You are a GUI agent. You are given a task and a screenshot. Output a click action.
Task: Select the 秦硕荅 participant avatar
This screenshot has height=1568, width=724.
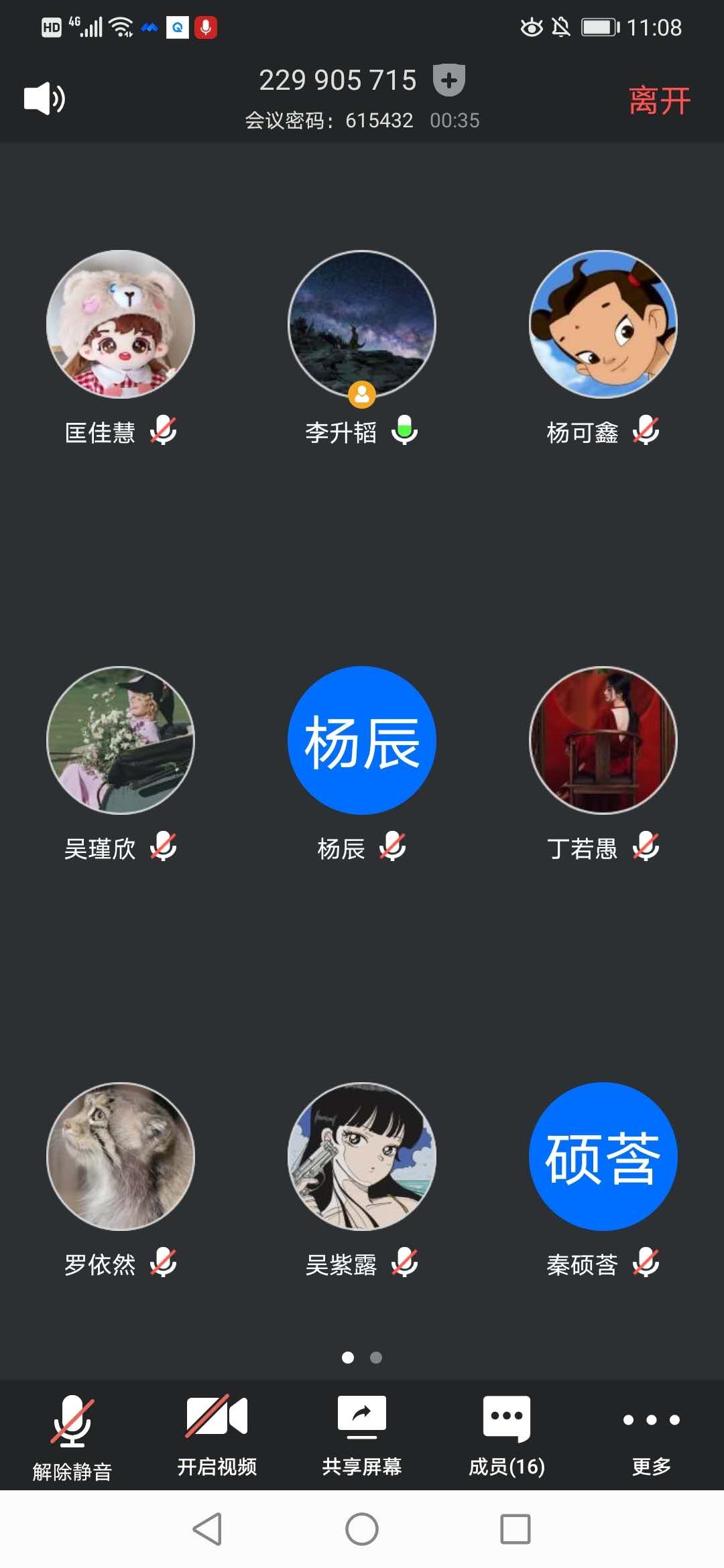pyautogui.click(x=603, y=1157)
